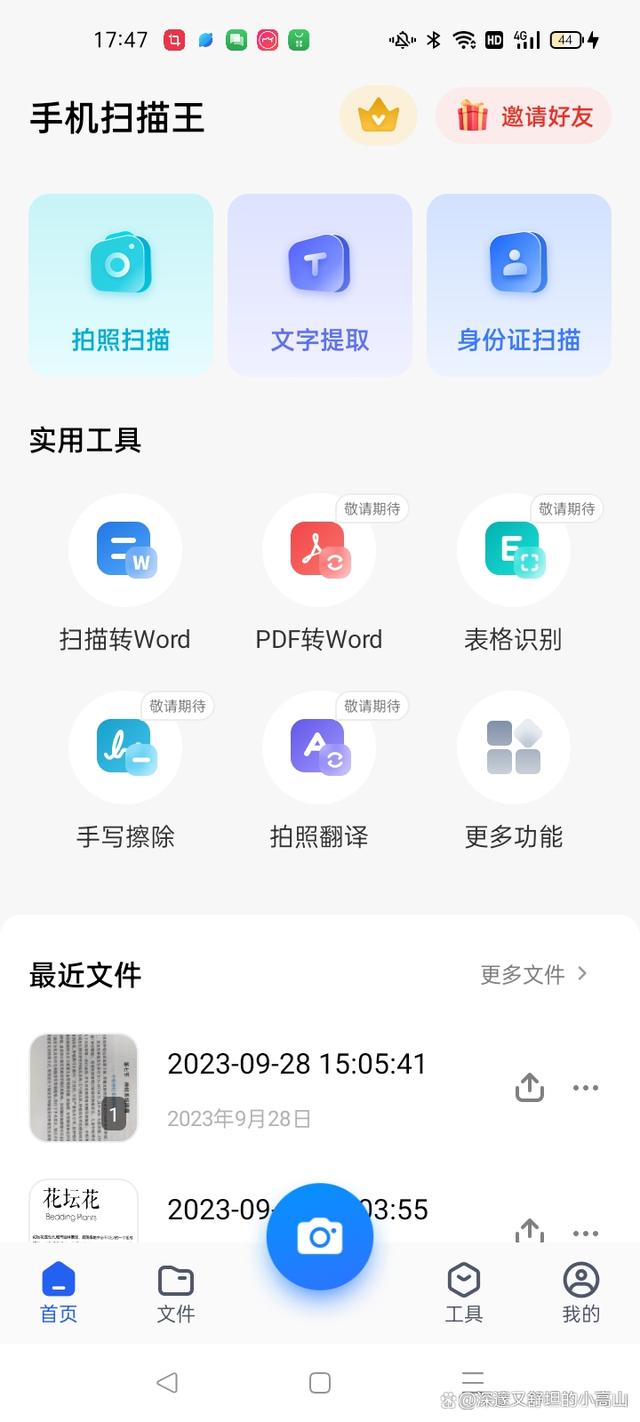This screenshot has height=1422, width=640.
Task: Tap the floating camera button
Action: [320, 1237]
